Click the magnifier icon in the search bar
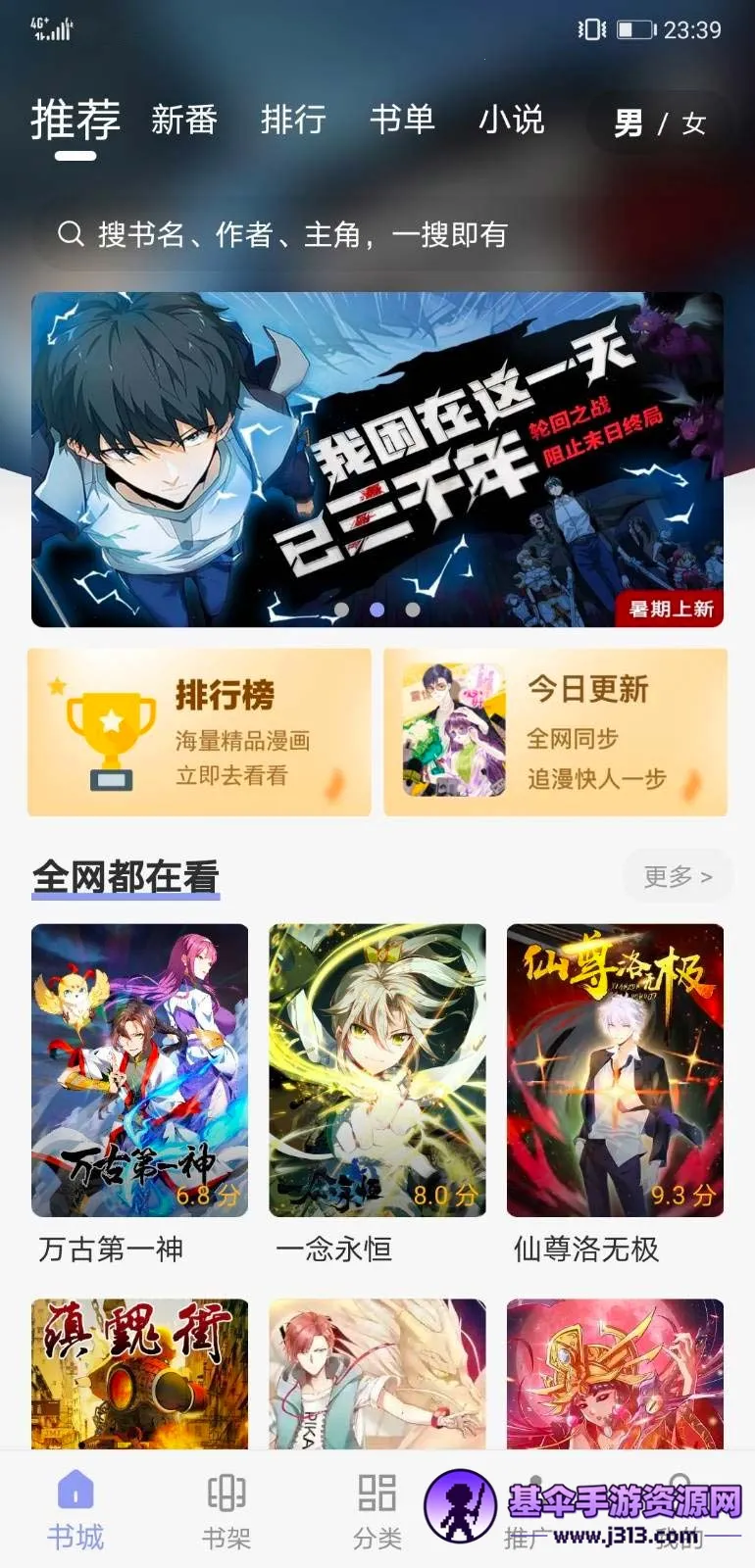Viewport: 755px width, 1568px height. point(69,234)
